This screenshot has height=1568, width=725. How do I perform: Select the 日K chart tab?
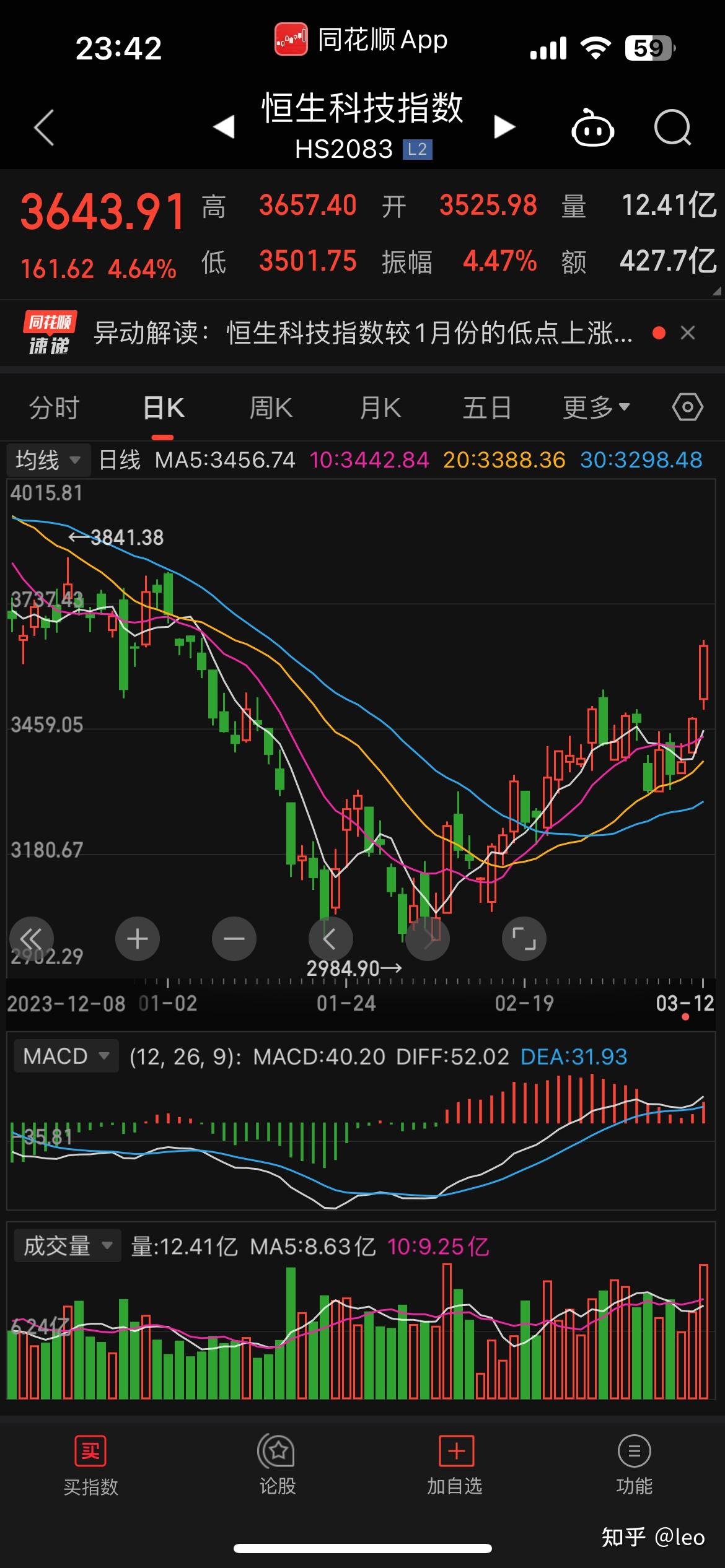click(163, 408)
